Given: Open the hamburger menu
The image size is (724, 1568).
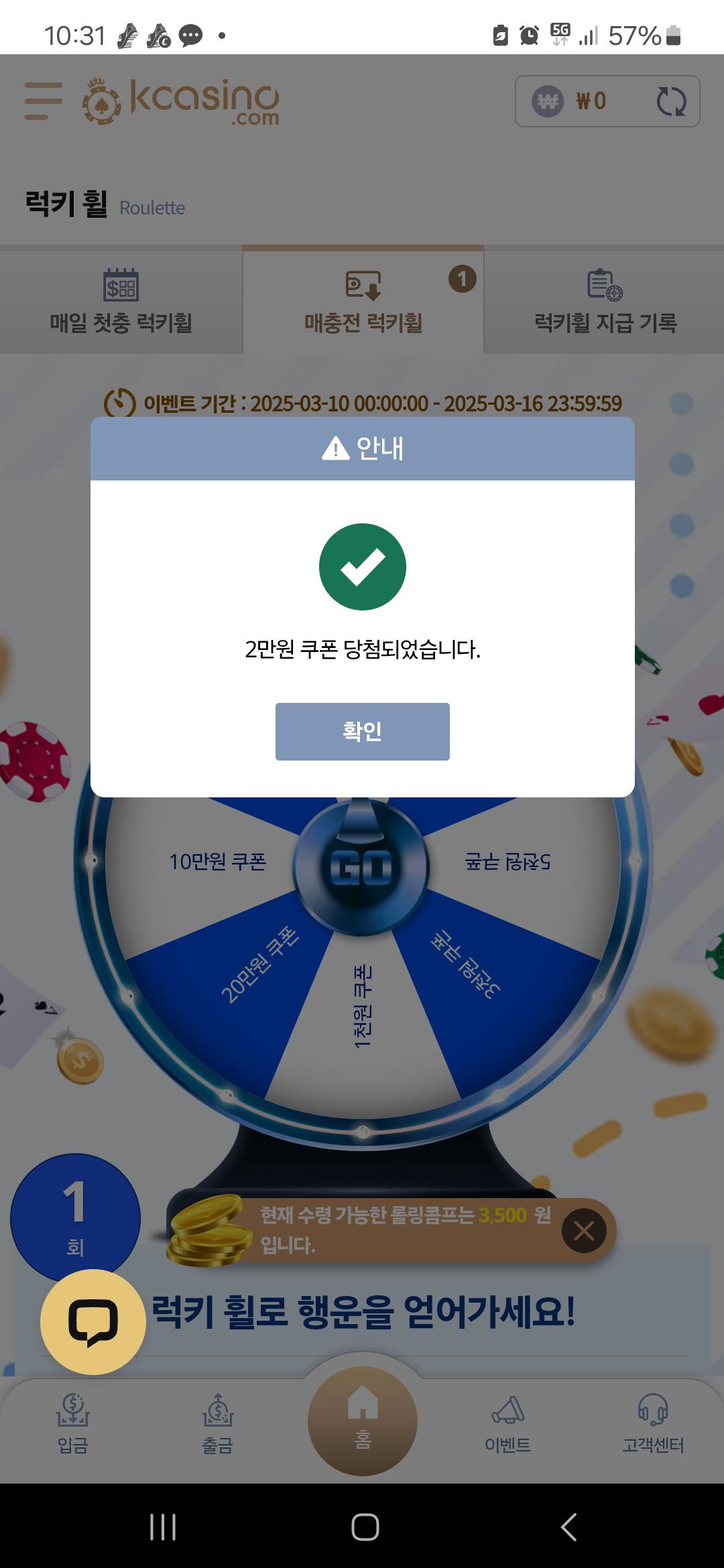Looking at the screenshot, I should [44, 101].
